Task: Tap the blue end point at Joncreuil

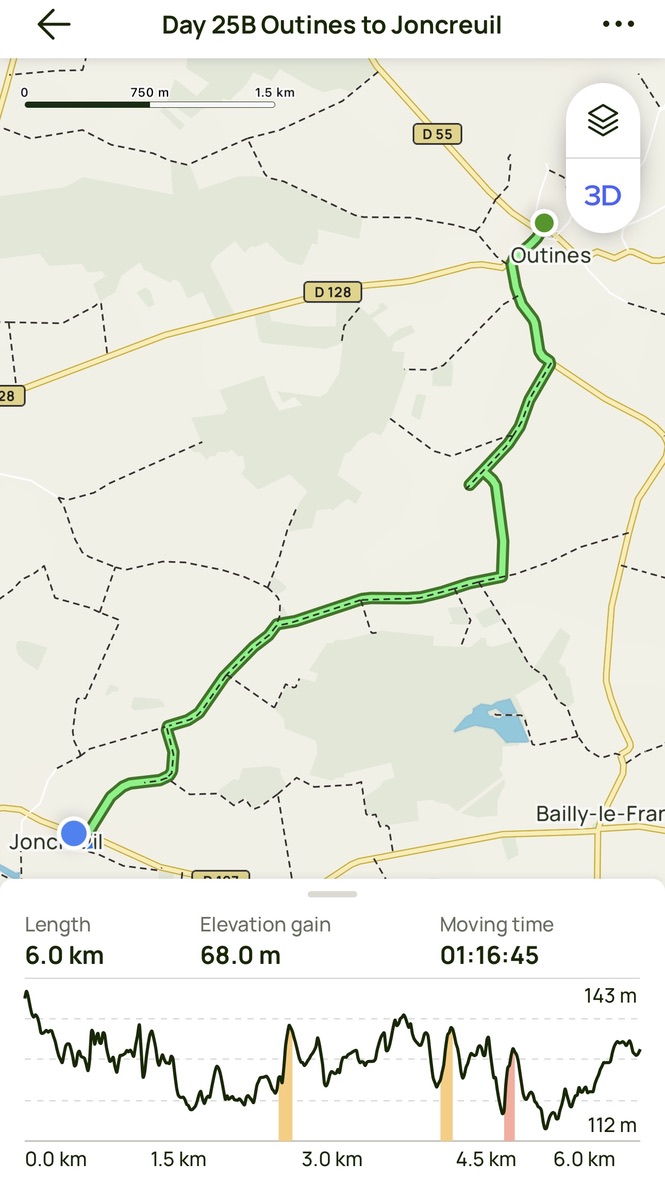Action: click(74, 832)
